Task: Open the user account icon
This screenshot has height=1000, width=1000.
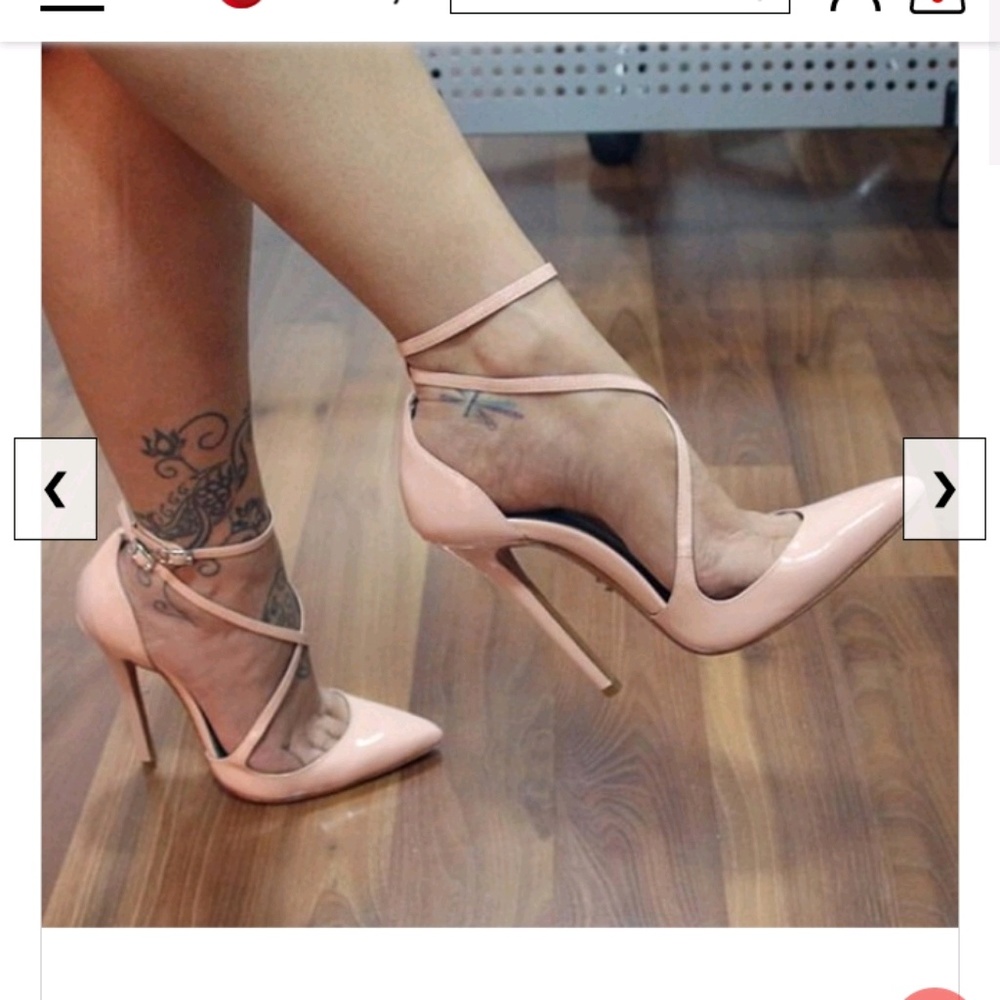Action: click(x=855, y=4)
